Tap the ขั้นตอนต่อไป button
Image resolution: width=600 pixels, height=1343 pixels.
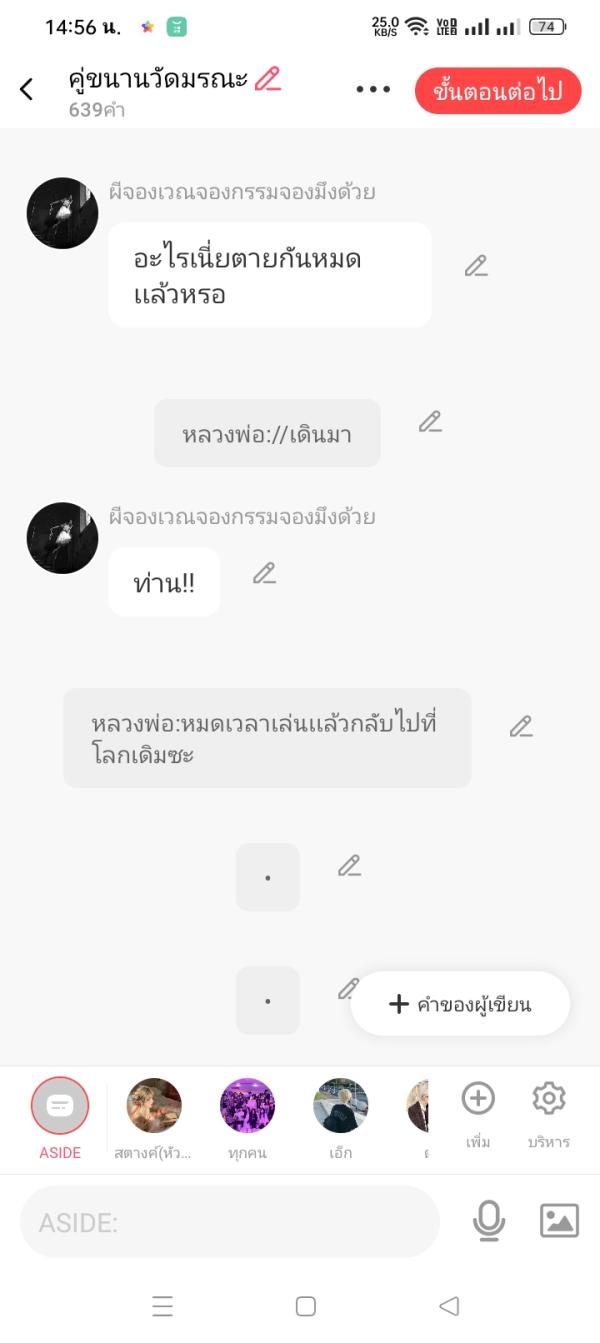[497, 91]
